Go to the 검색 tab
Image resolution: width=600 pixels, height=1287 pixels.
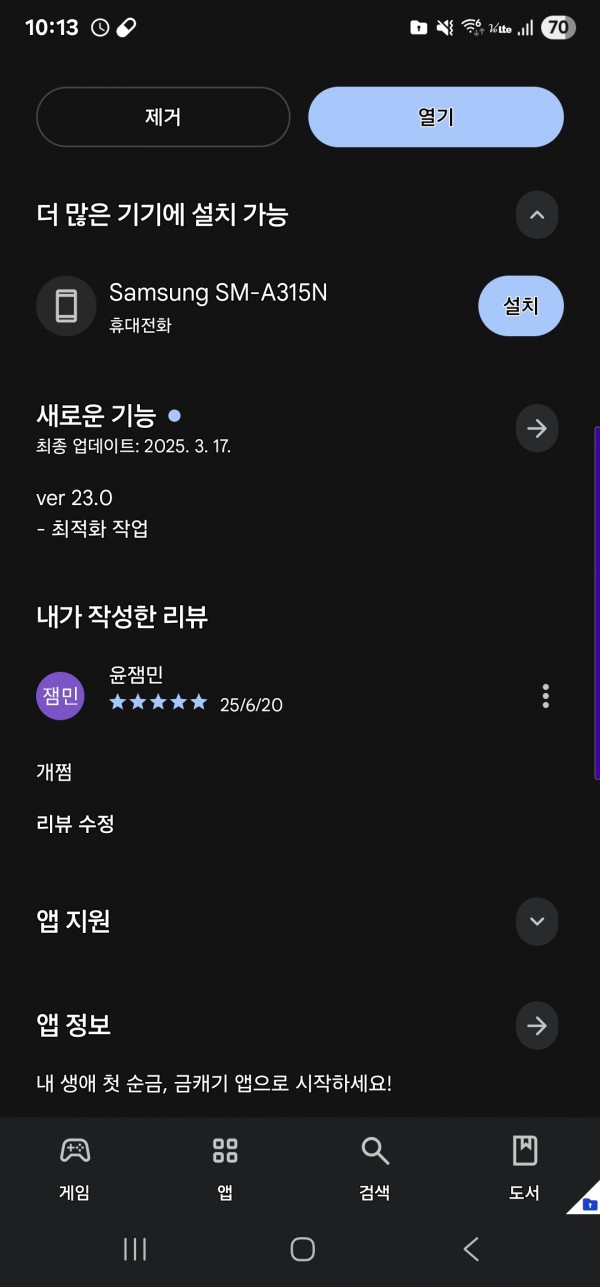pos(375,1167)
